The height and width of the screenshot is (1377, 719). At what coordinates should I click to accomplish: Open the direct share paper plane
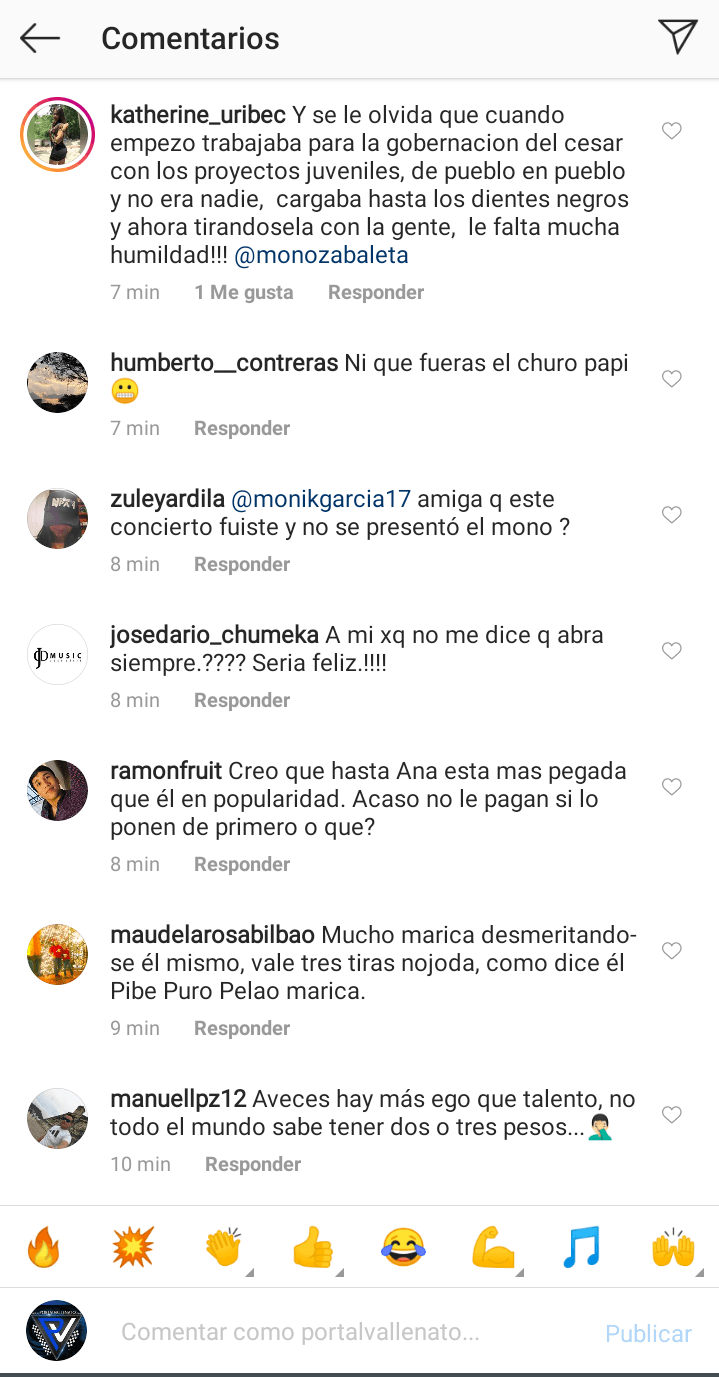677,37
